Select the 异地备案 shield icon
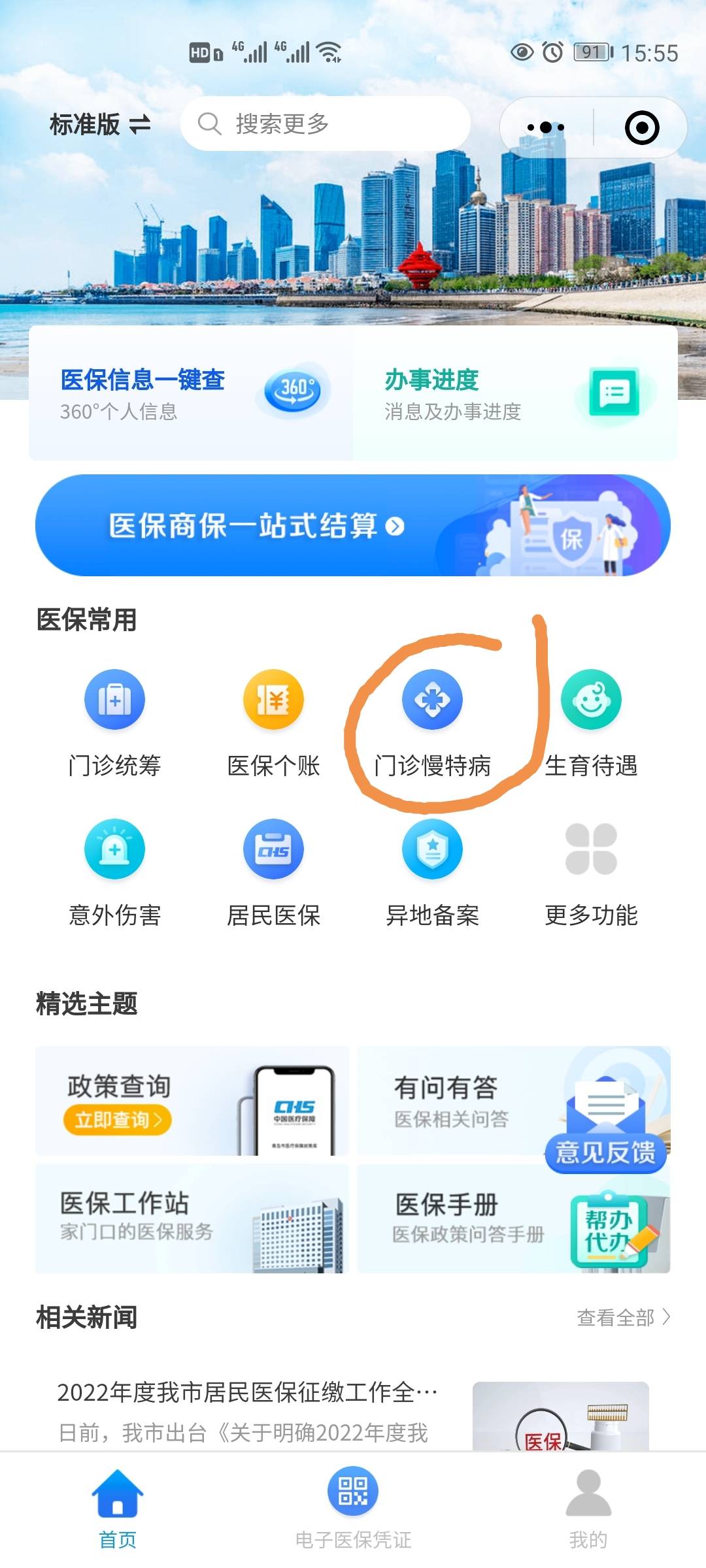Viewport: 706px width, 1568px height. [x=431, y=848]
